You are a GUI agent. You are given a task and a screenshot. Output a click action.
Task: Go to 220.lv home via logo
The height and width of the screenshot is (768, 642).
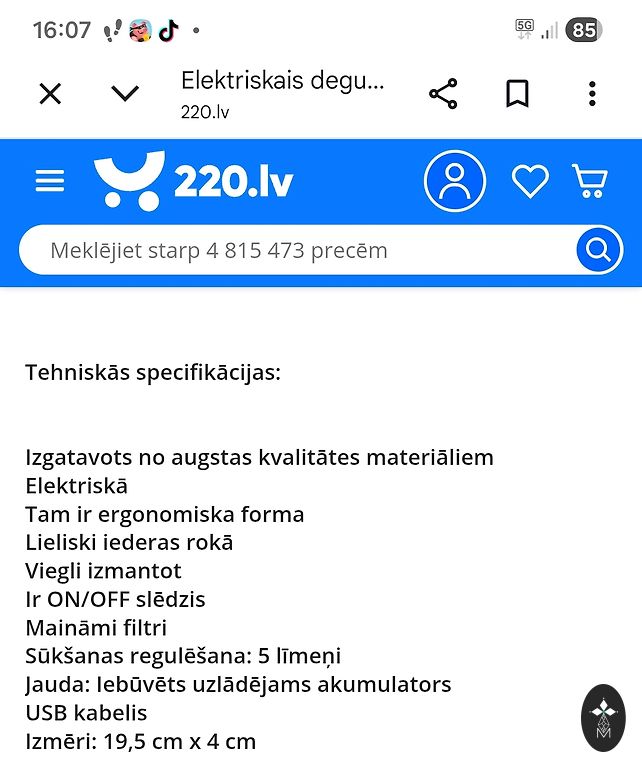click(x=194, y=181)
